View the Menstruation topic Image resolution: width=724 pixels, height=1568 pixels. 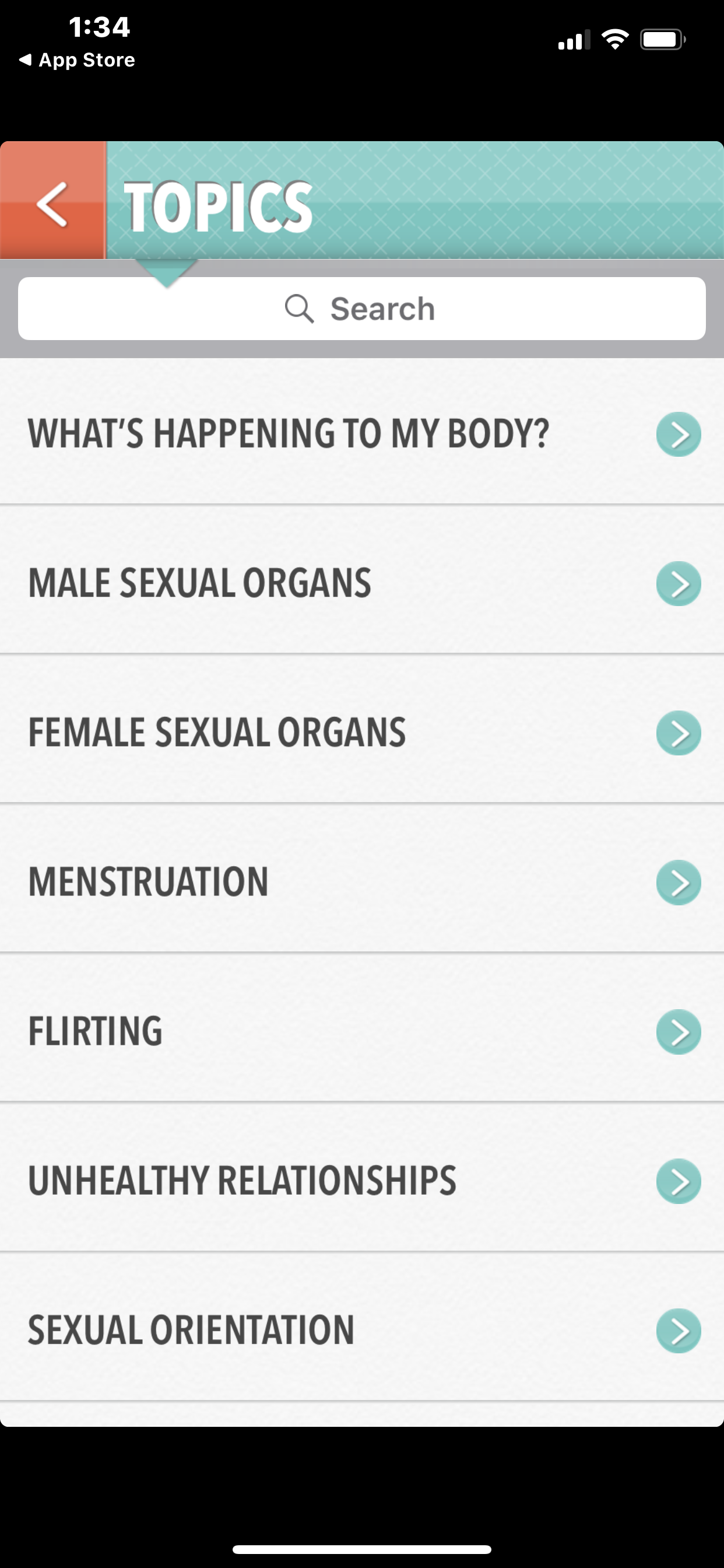point(361,881)
